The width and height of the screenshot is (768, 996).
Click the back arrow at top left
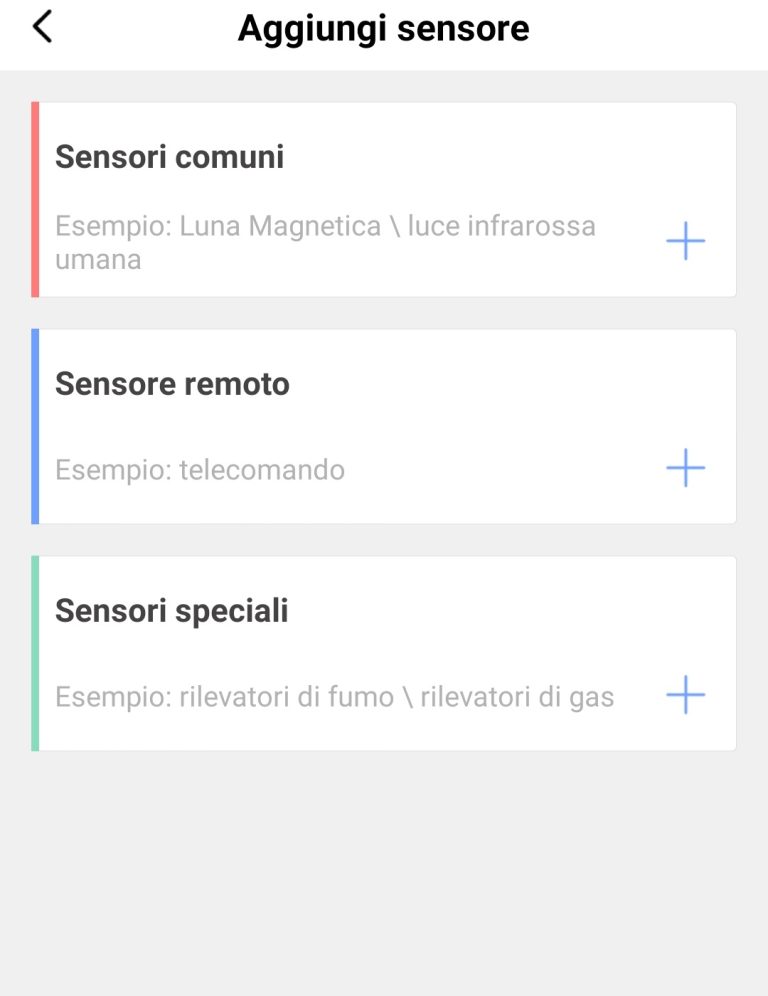click(41, 27)
